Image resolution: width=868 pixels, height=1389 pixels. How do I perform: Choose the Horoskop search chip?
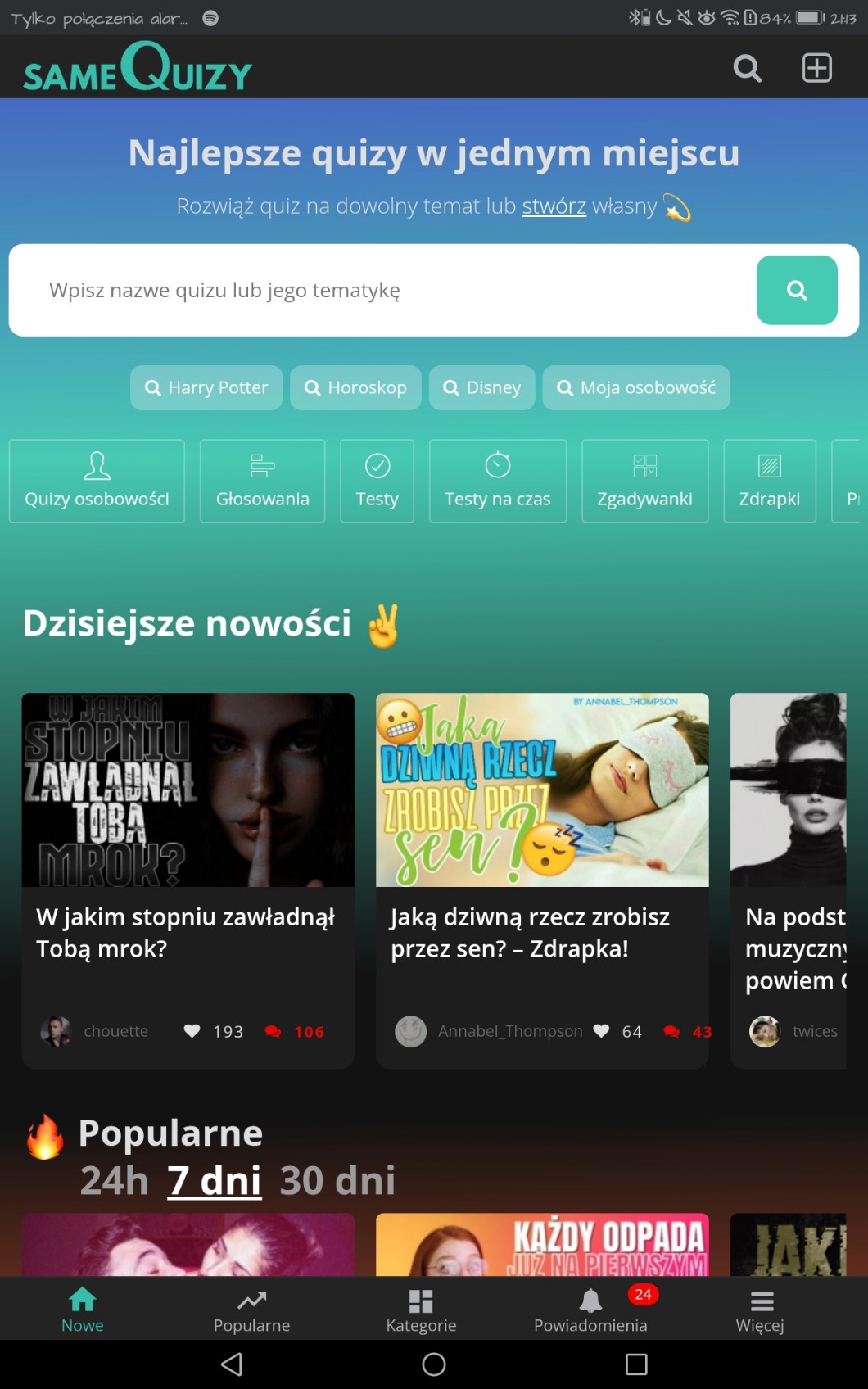click(355, 387)
